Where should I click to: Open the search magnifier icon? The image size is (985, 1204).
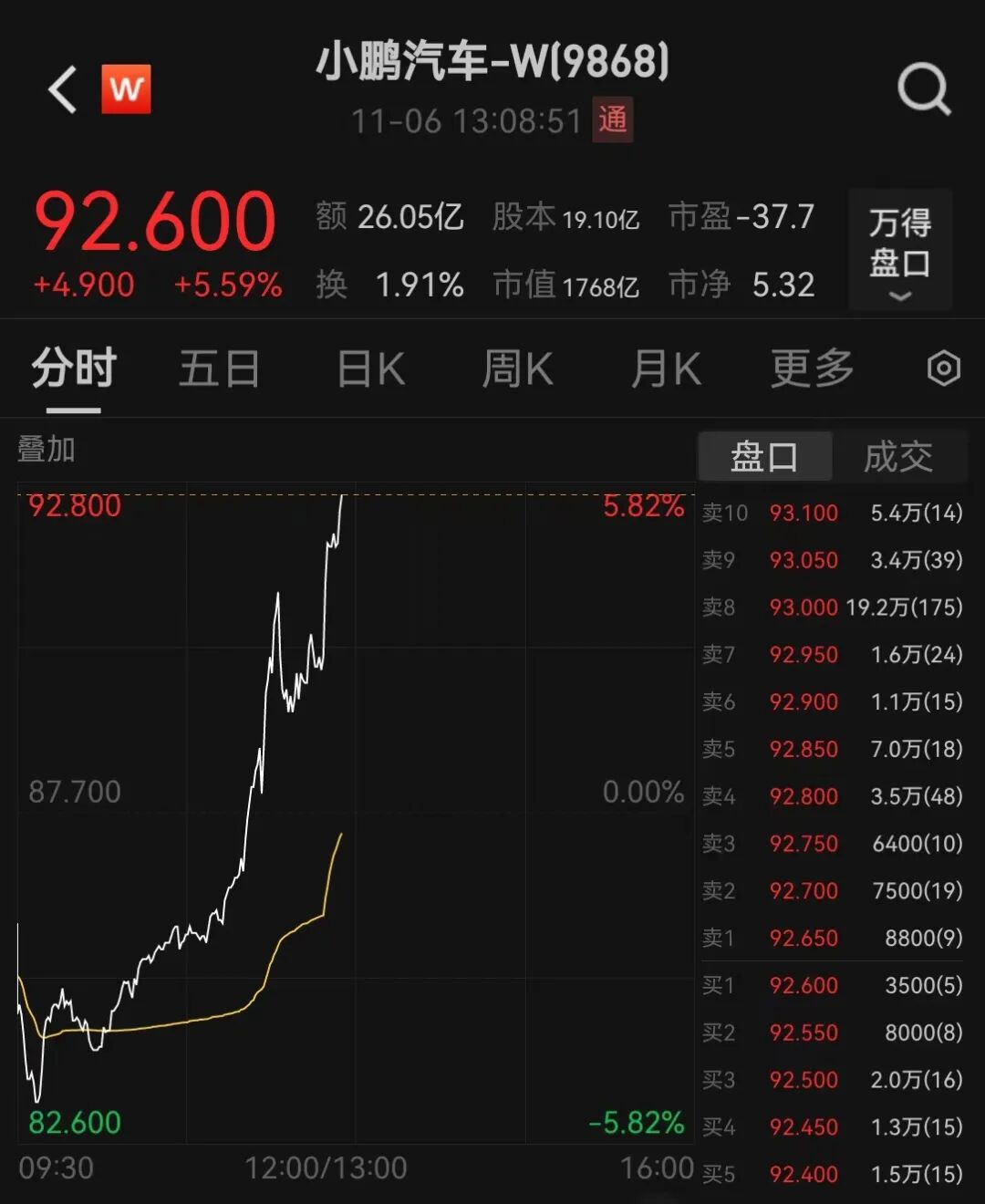[923, 89]
